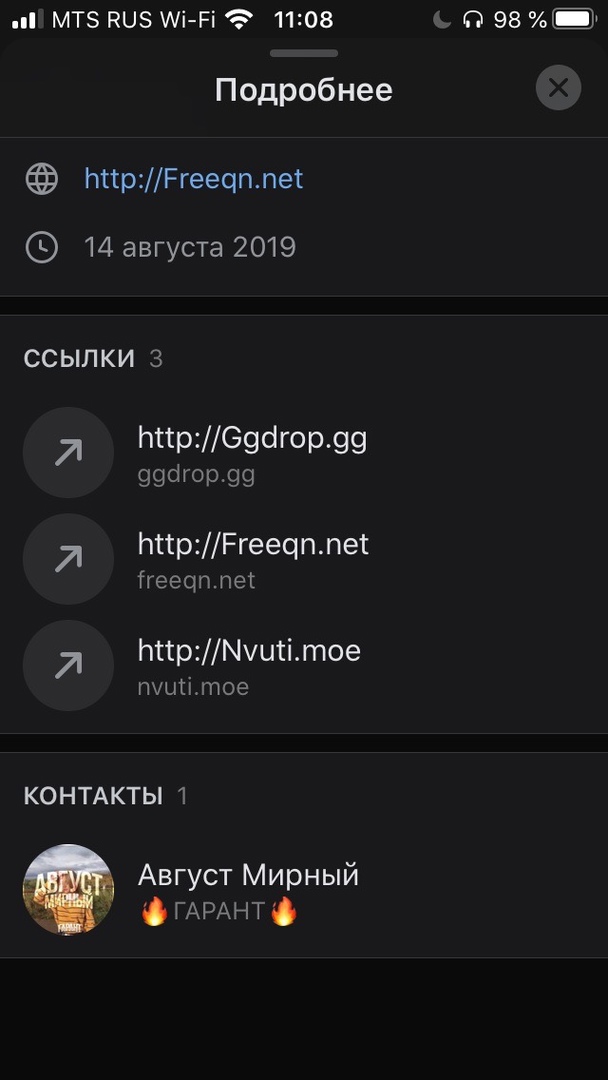The image size is (608, 1080).
Task: Open the Ggdrop.gg link row
Action: click(x=252, y=452)
